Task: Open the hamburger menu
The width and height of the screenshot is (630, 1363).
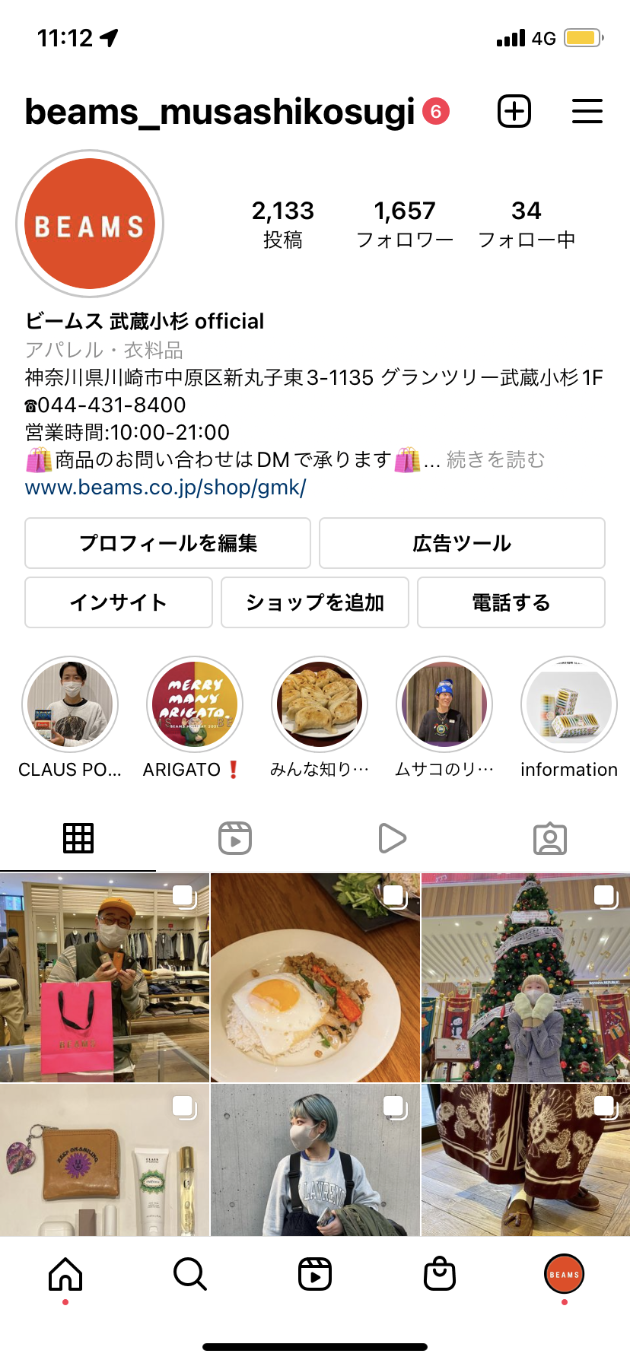Action: point(587,112)
